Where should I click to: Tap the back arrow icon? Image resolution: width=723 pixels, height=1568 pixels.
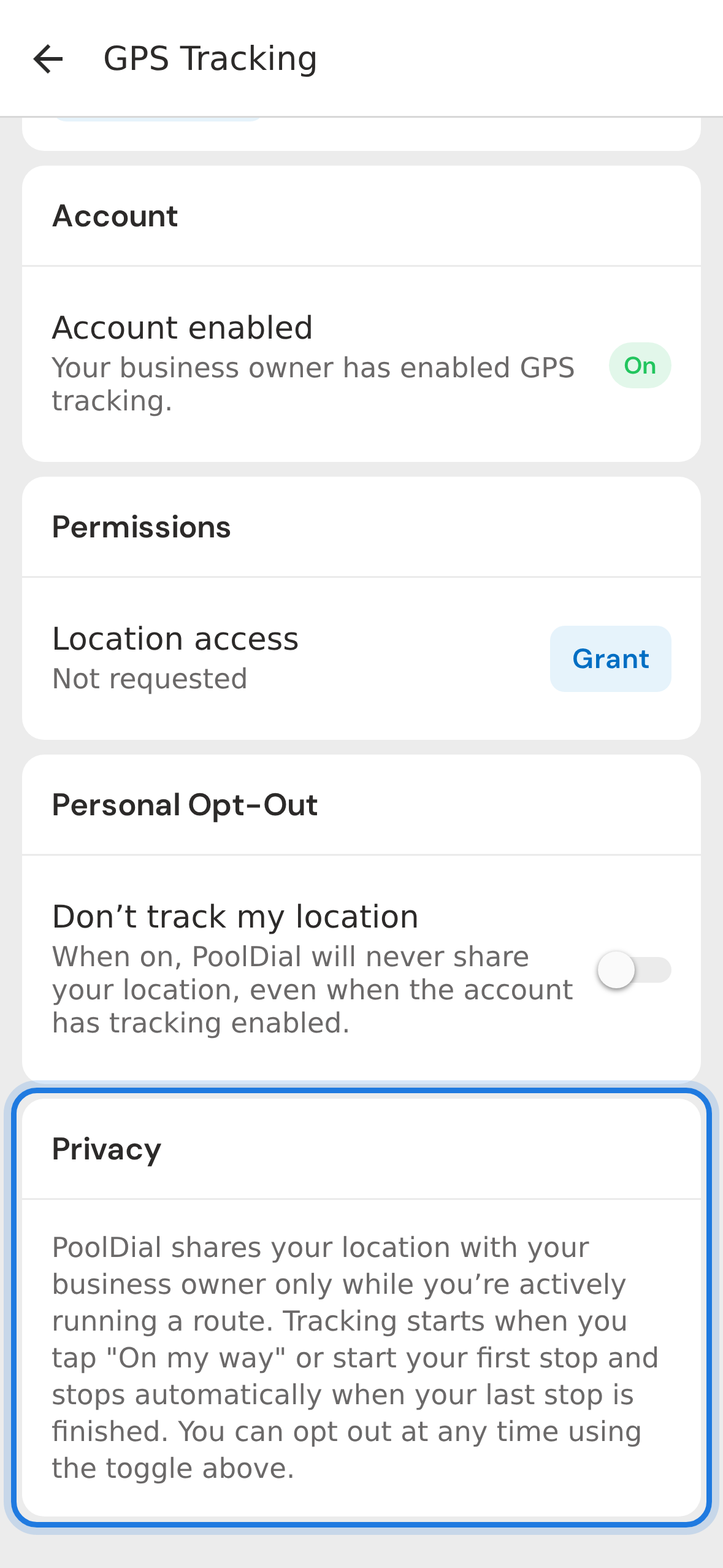click(48, 58)
